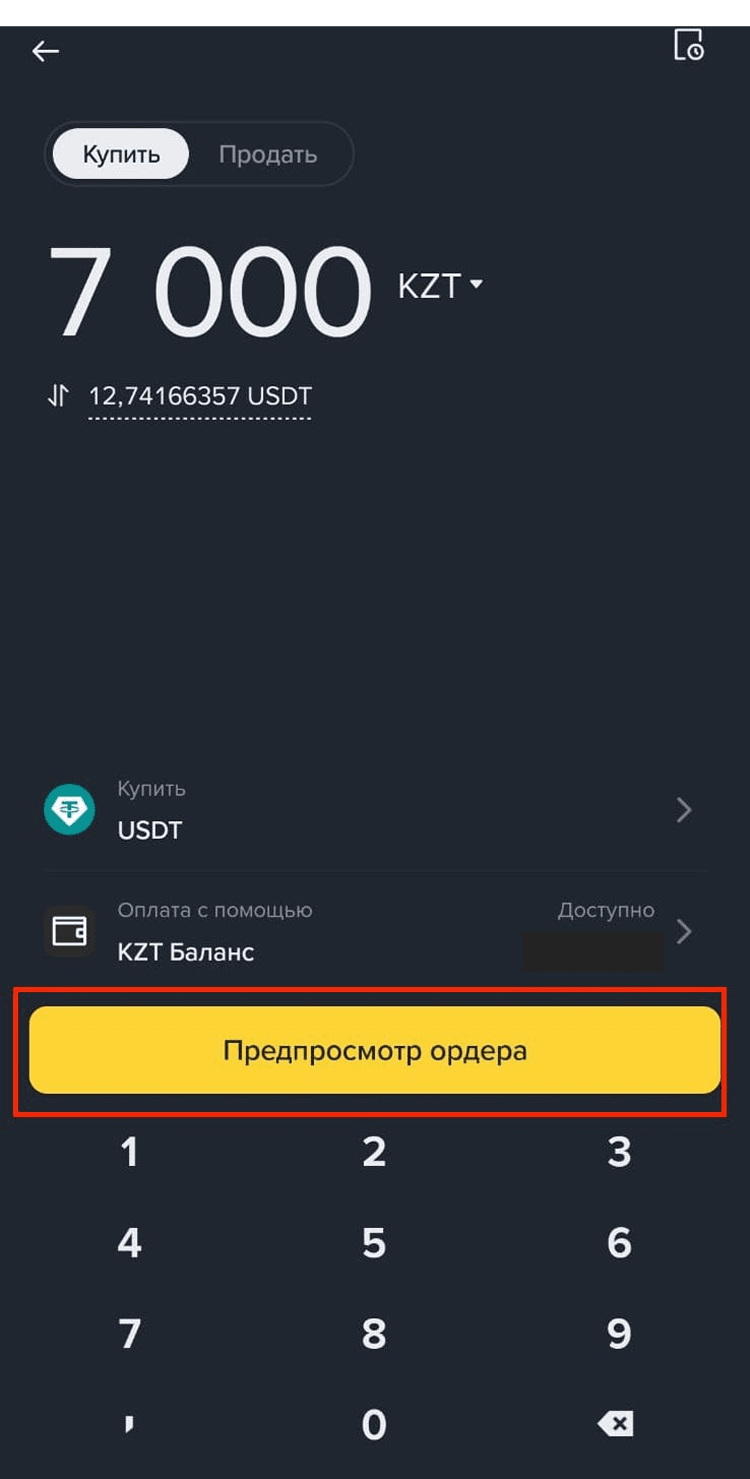Swap input to the USDT amount
The image size is (750, 1479).
[x=58, y=396]
